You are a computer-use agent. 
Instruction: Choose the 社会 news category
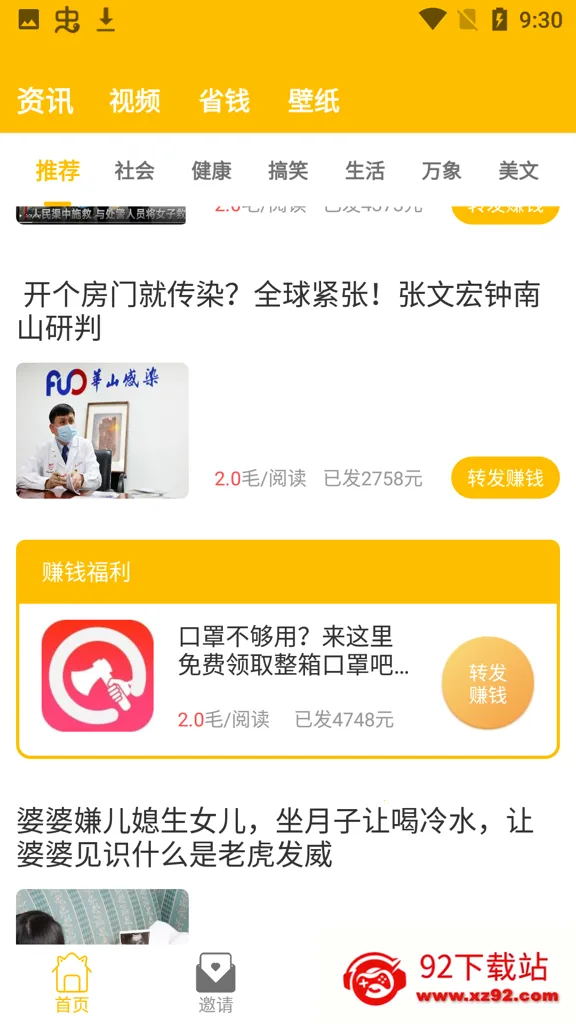tap(135, 171)
